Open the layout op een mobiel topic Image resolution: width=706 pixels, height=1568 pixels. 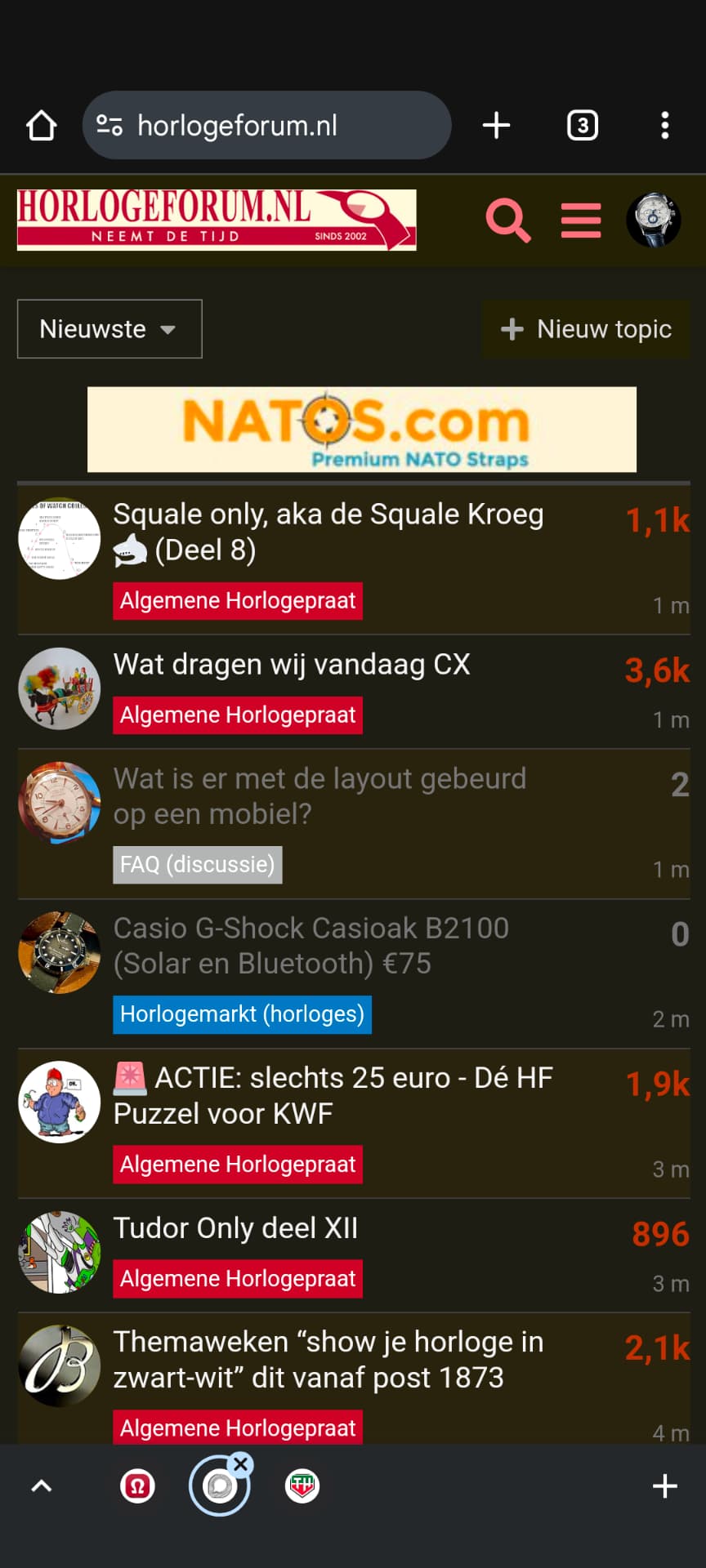pyautogui.click(x=319, y=796)
